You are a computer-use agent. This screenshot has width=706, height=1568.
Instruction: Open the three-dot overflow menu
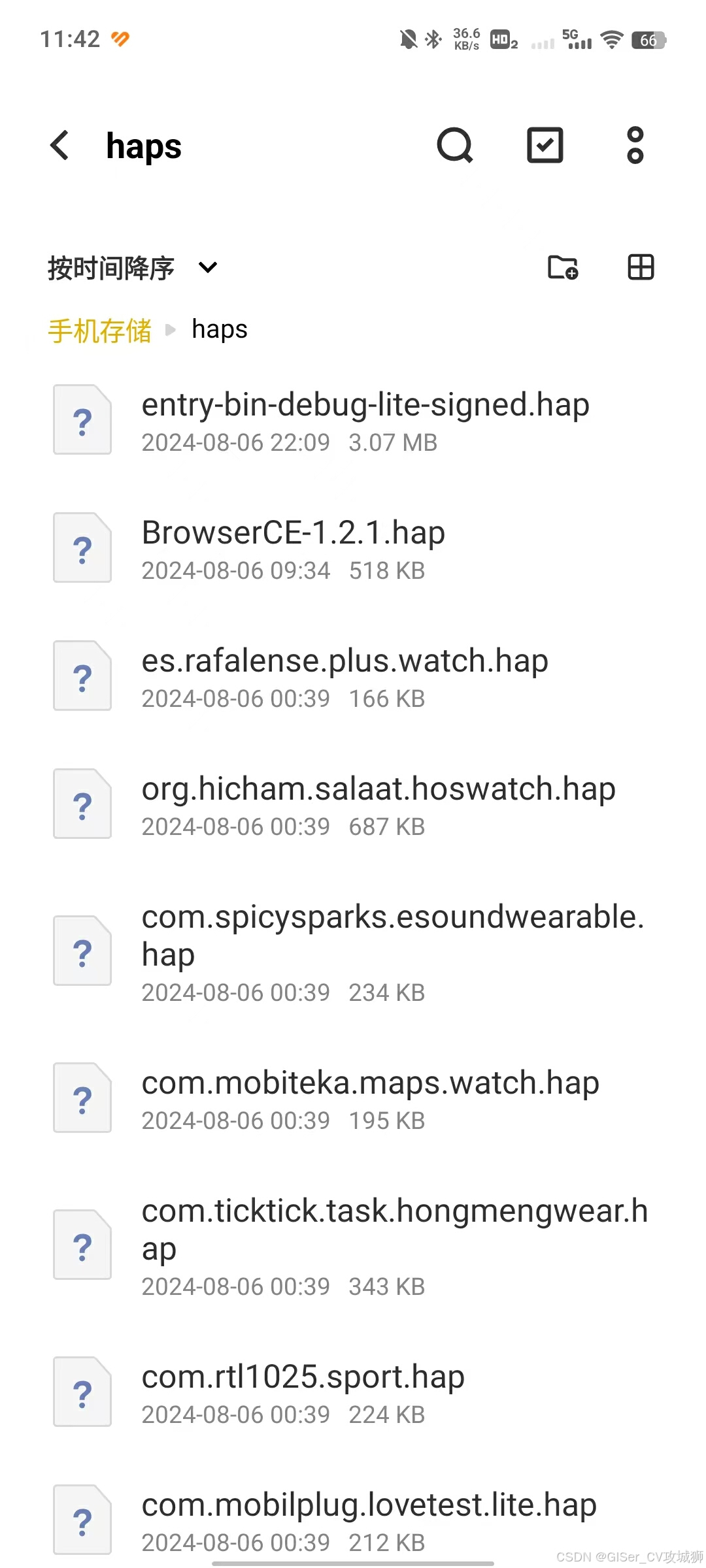point(635,145)
